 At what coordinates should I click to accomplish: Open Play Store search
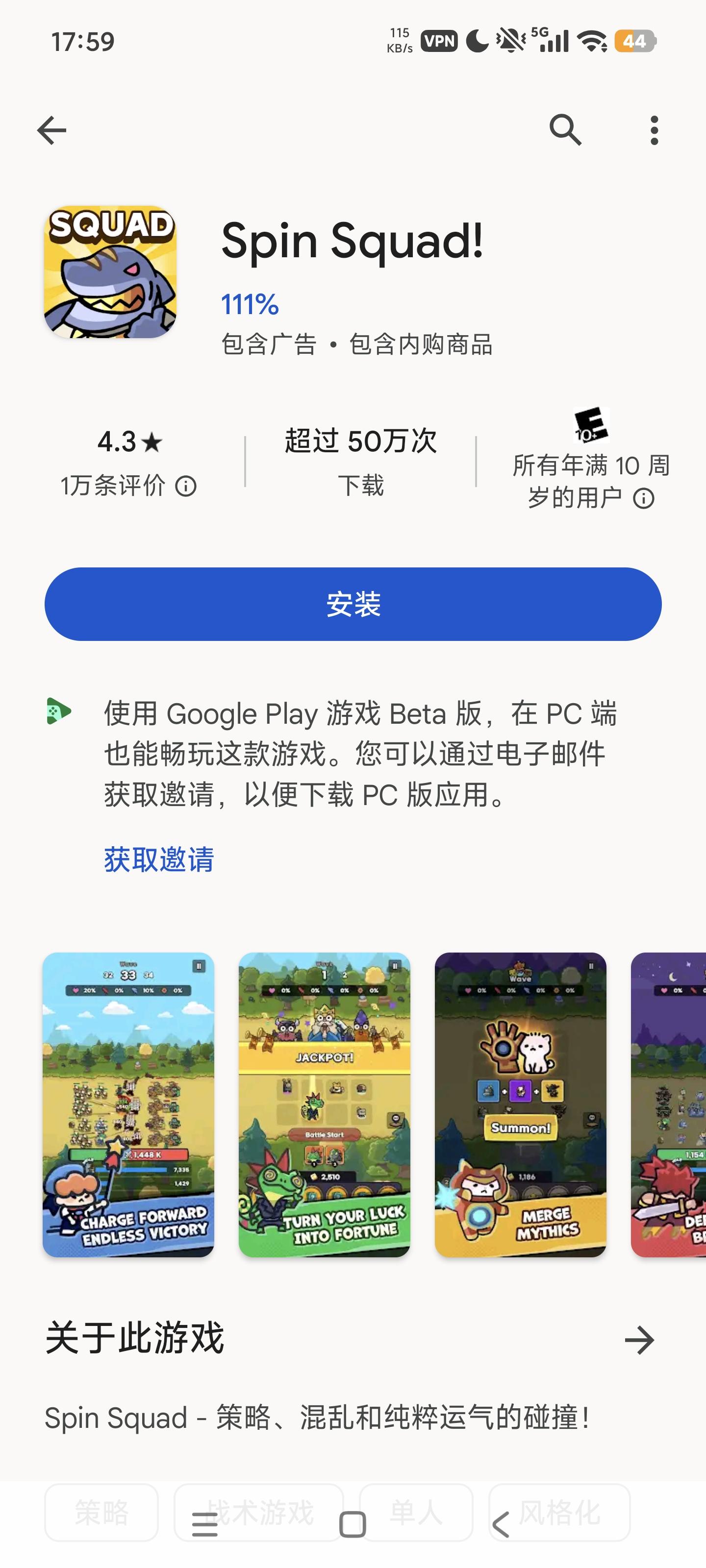pyautogui.click(x=565, y=130)
